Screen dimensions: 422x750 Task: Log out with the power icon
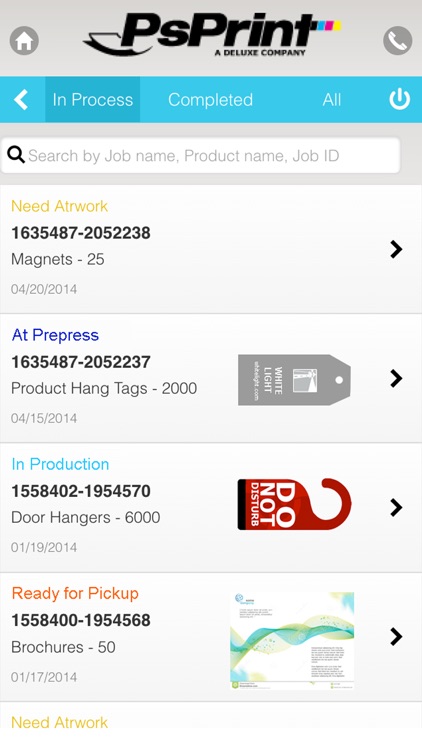pyautogui.click(x=400, y=99)
